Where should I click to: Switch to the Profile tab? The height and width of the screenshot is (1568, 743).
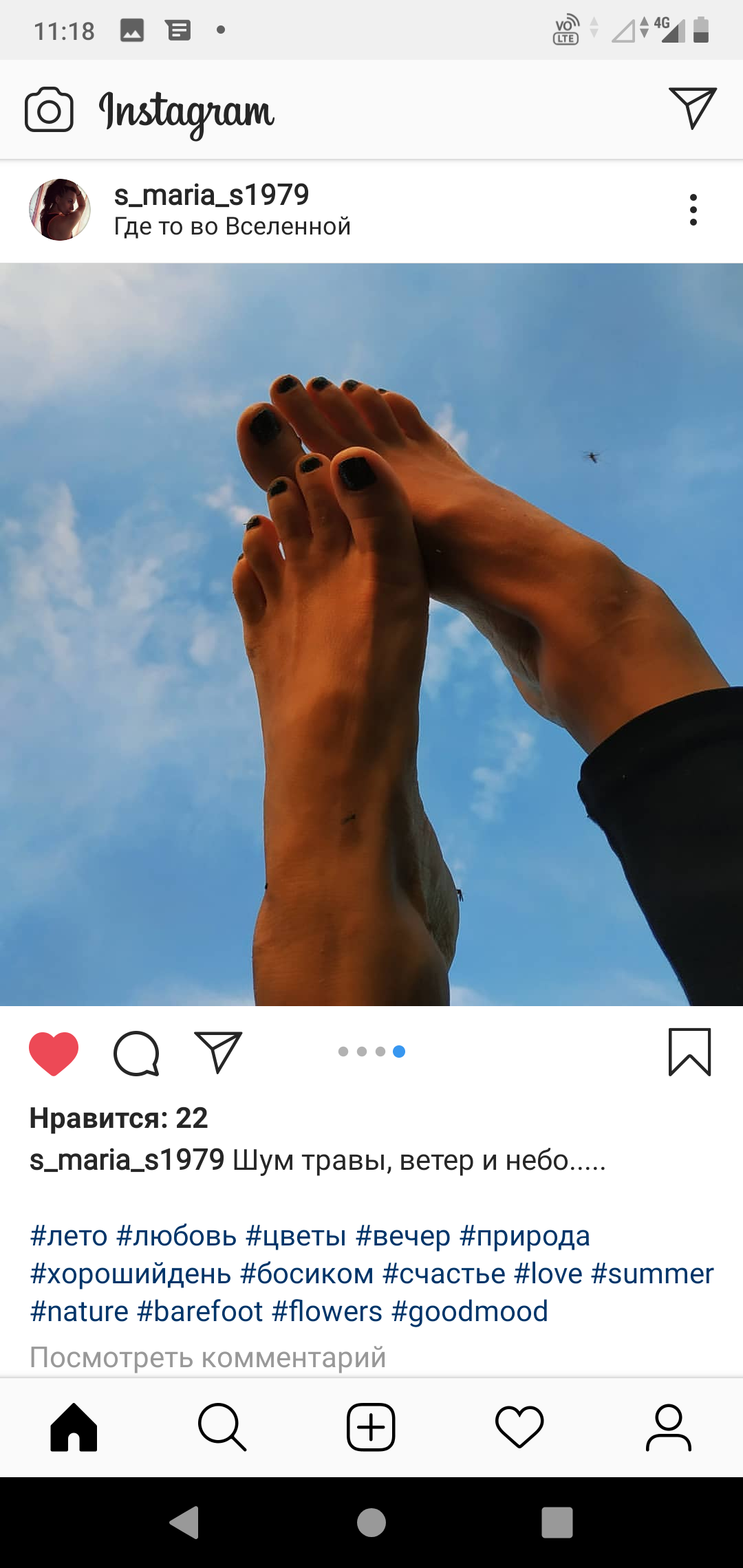[x=668, y=1428]
